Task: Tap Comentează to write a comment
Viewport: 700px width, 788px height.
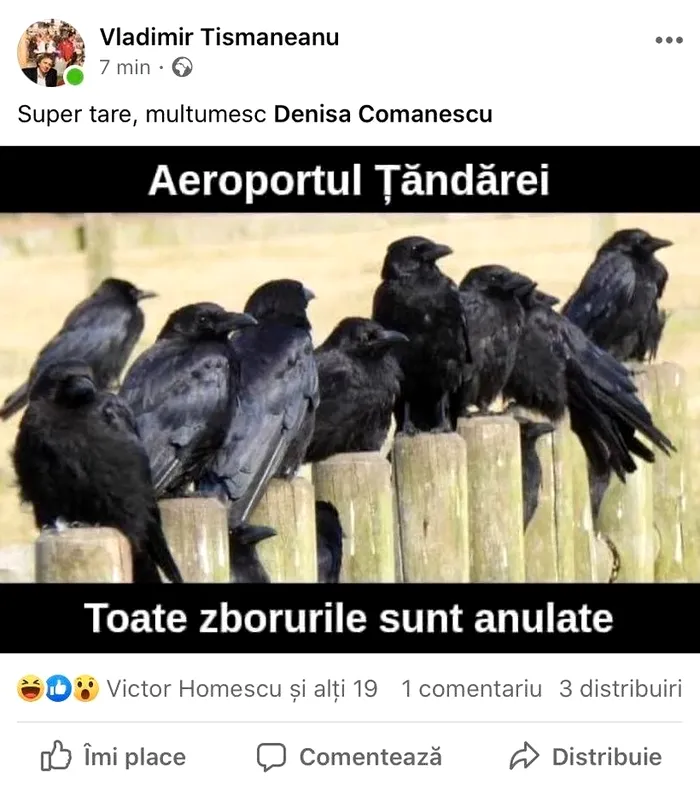Action: [349, 757]
